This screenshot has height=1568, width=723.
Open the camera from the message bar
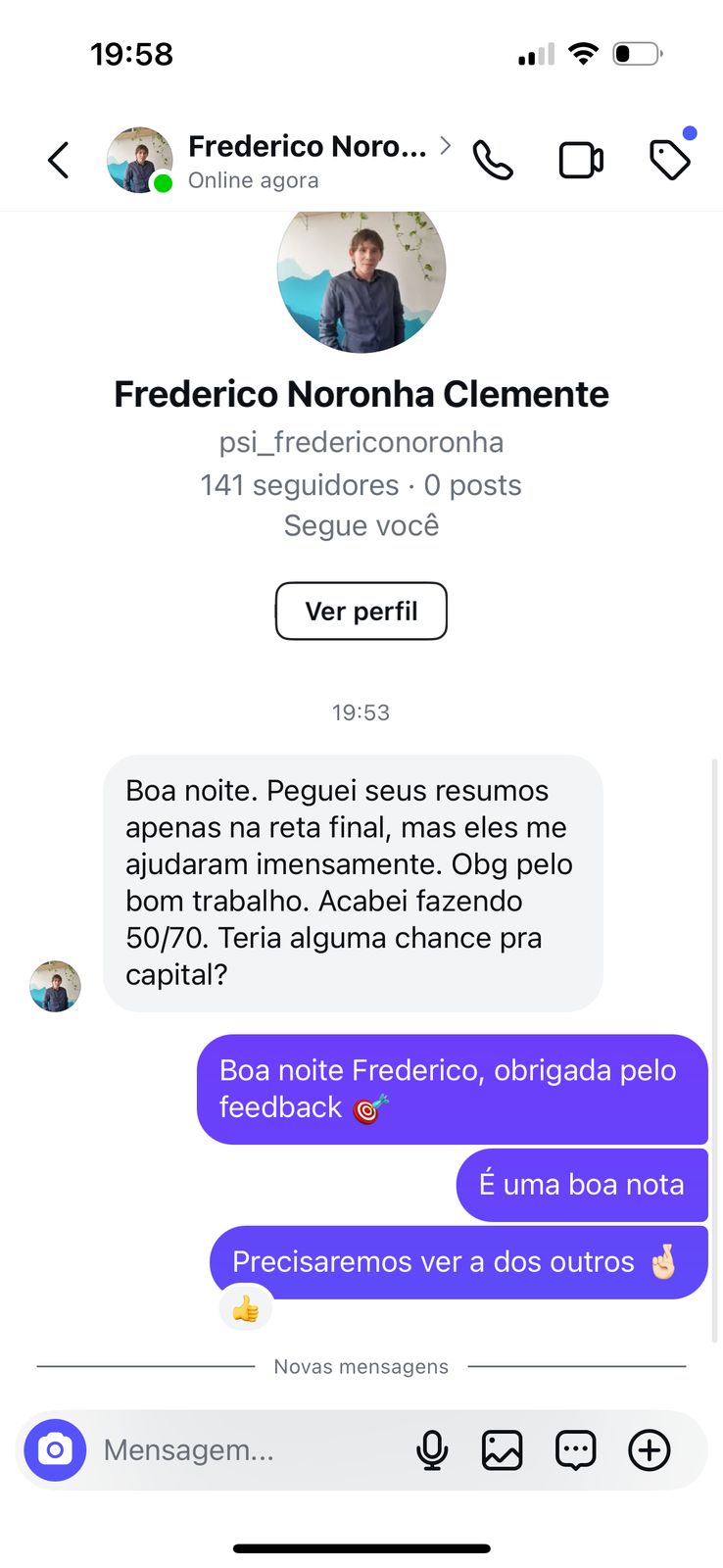tap(56, 1449)
